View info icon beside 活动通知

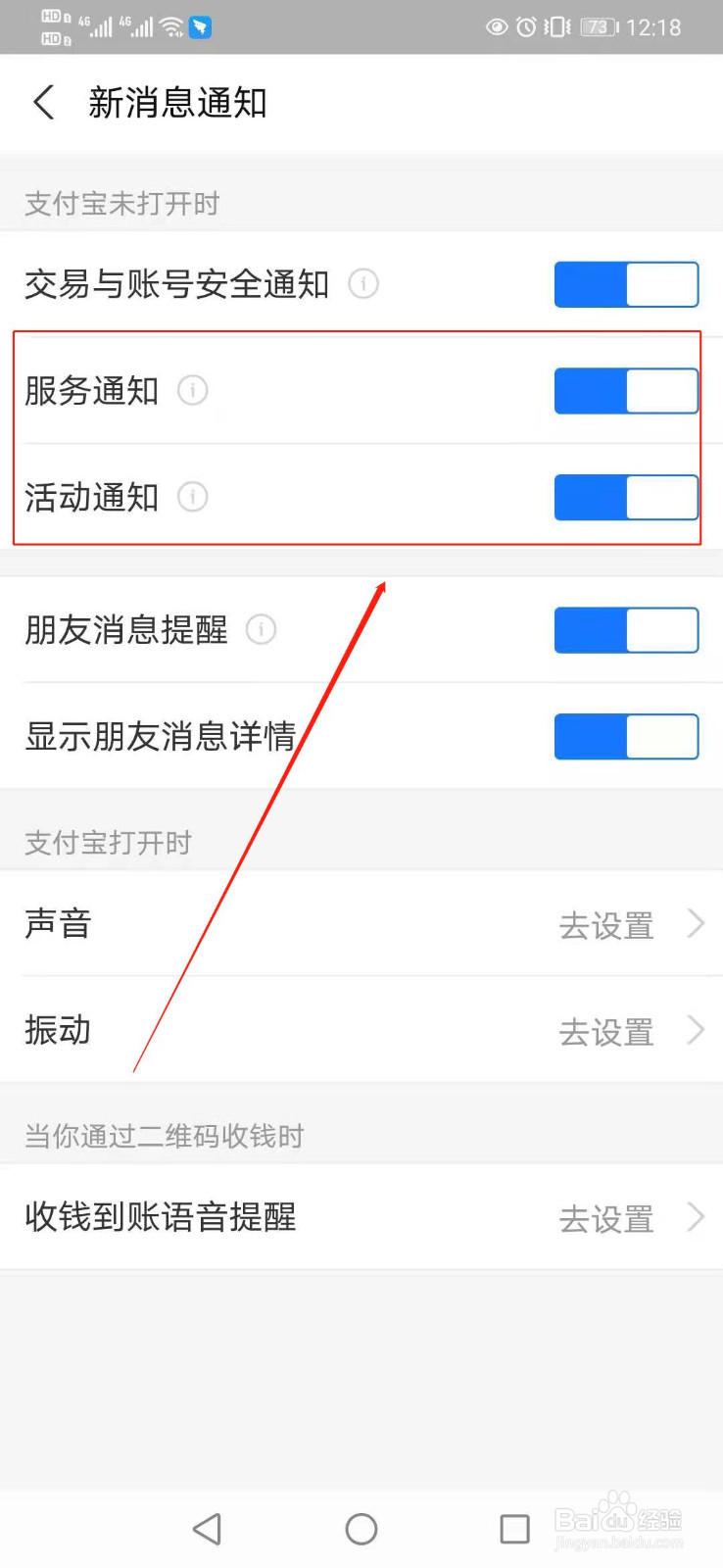(x=191, y=497)
